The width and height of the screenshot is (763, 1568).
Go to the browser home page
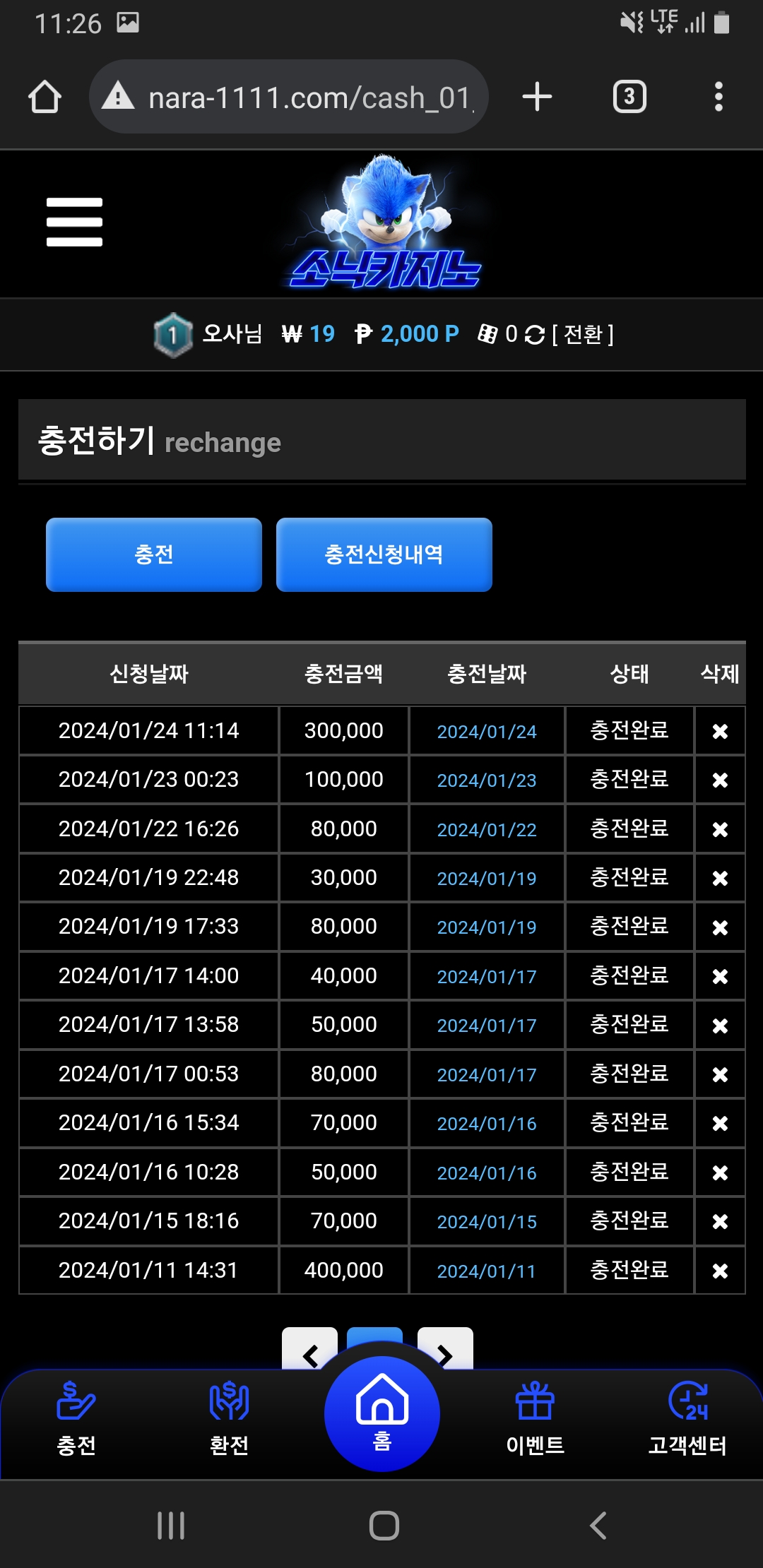coord(45,97)
